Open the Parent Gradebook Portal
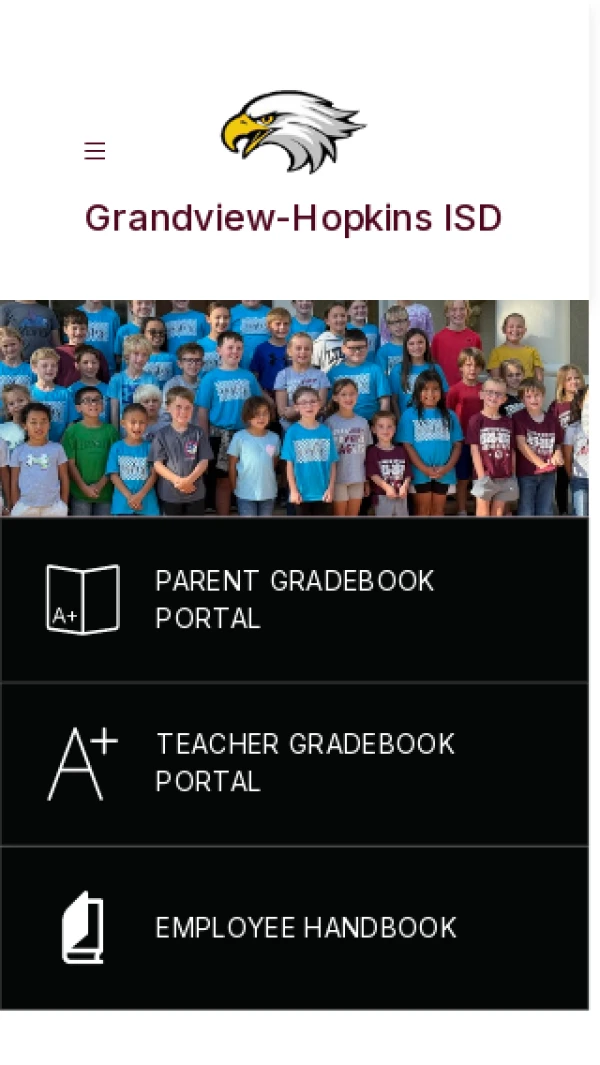Viewport: 600px width, 1065px height. 294,600
